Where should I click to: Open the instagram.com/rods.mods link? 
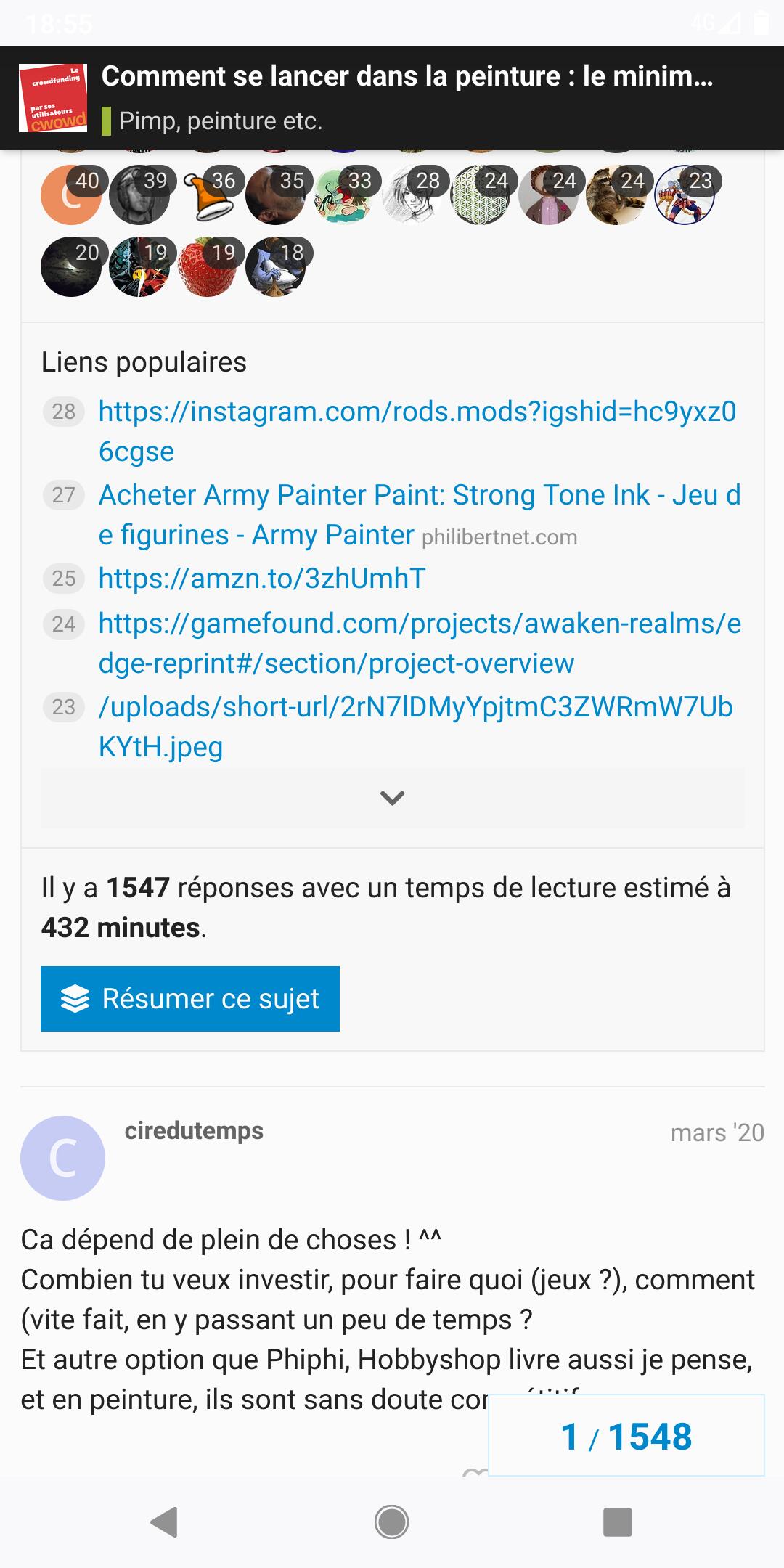click(x=418, y=431)
